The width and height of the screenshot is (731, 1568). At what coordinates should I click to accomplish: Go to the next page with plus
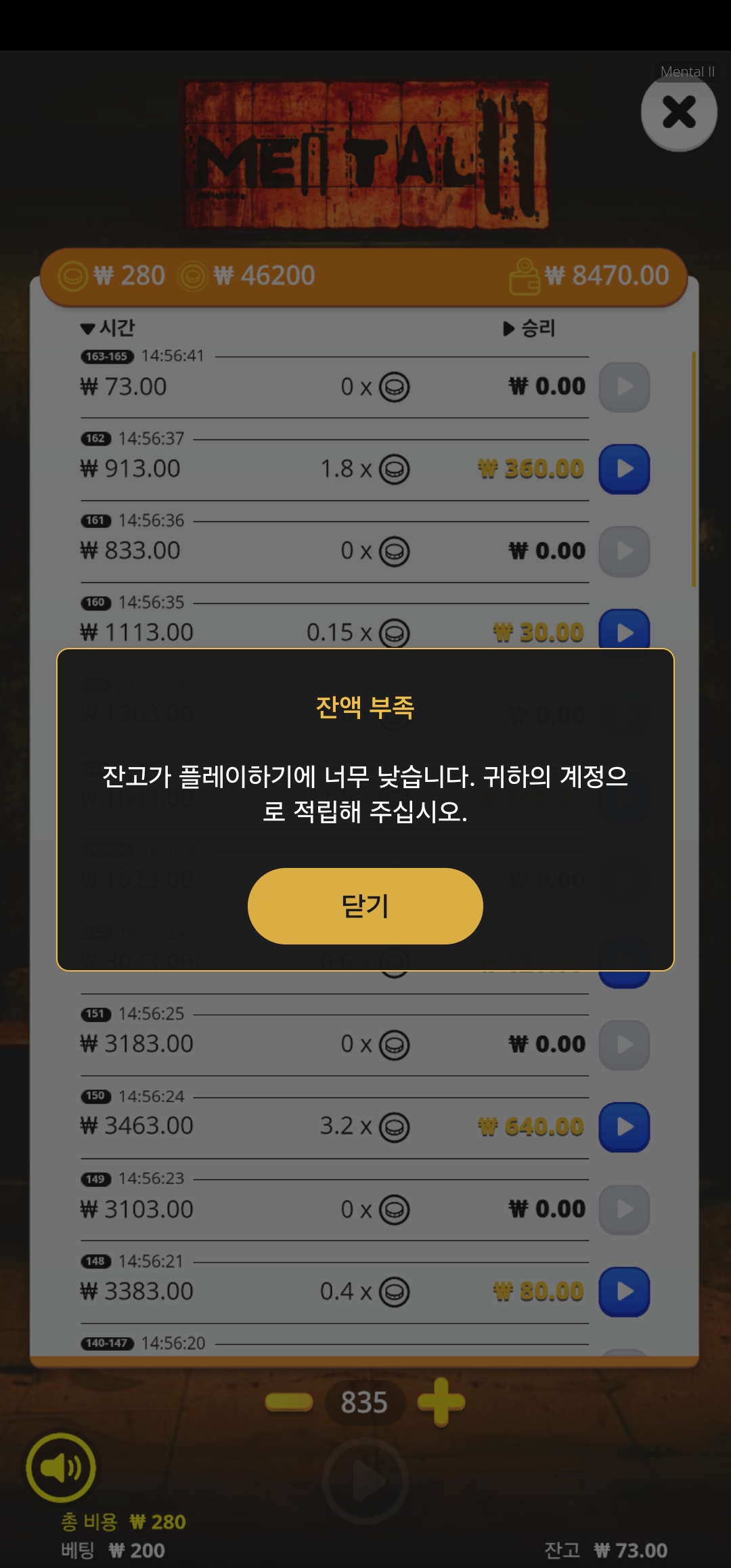pyautogui.click(x=441, y=1402)
